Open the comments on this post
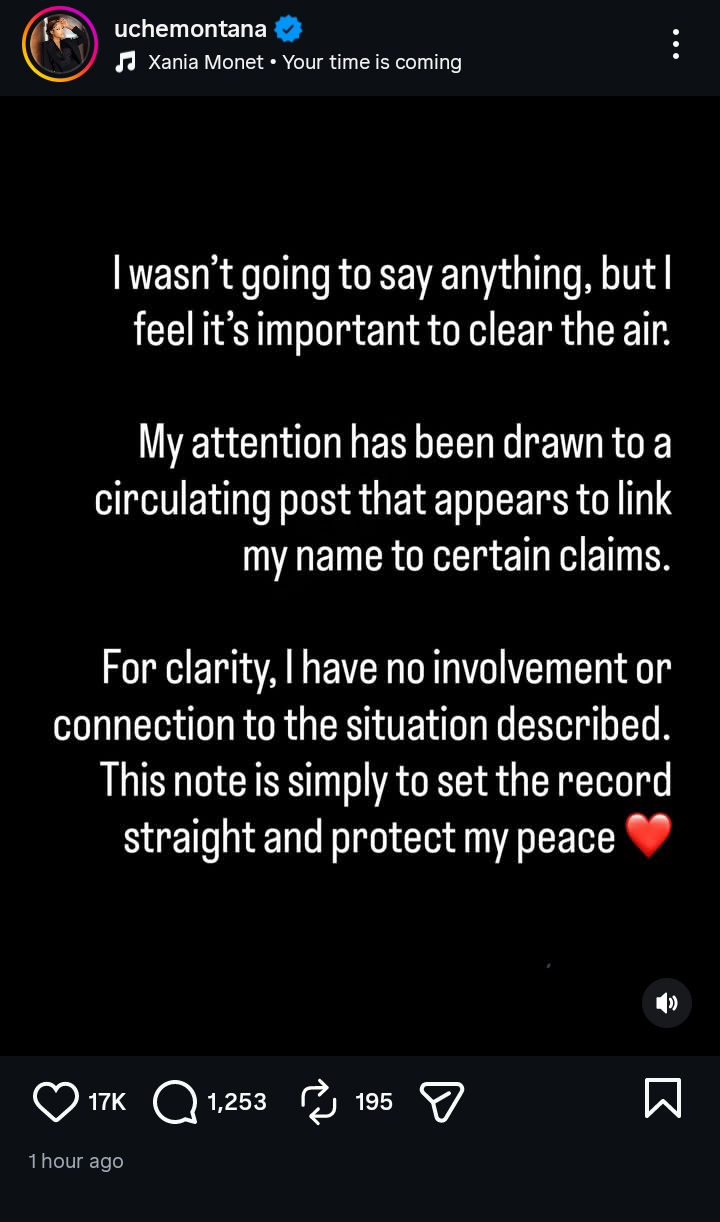 [x=175, y=1102]
